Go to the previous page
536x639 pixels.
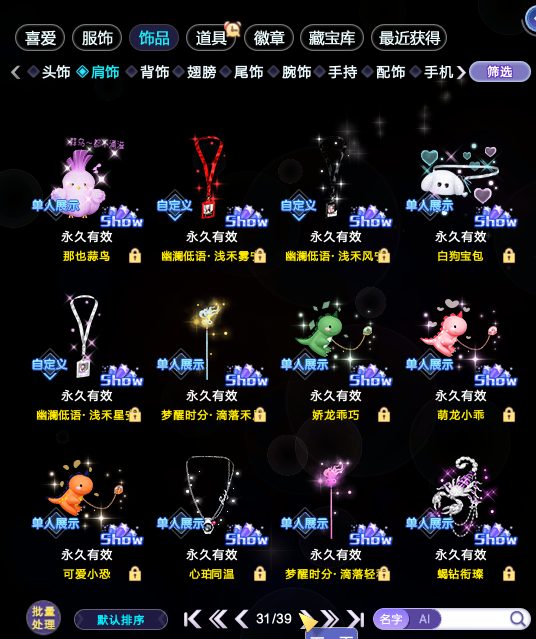(x=242, y=619)
